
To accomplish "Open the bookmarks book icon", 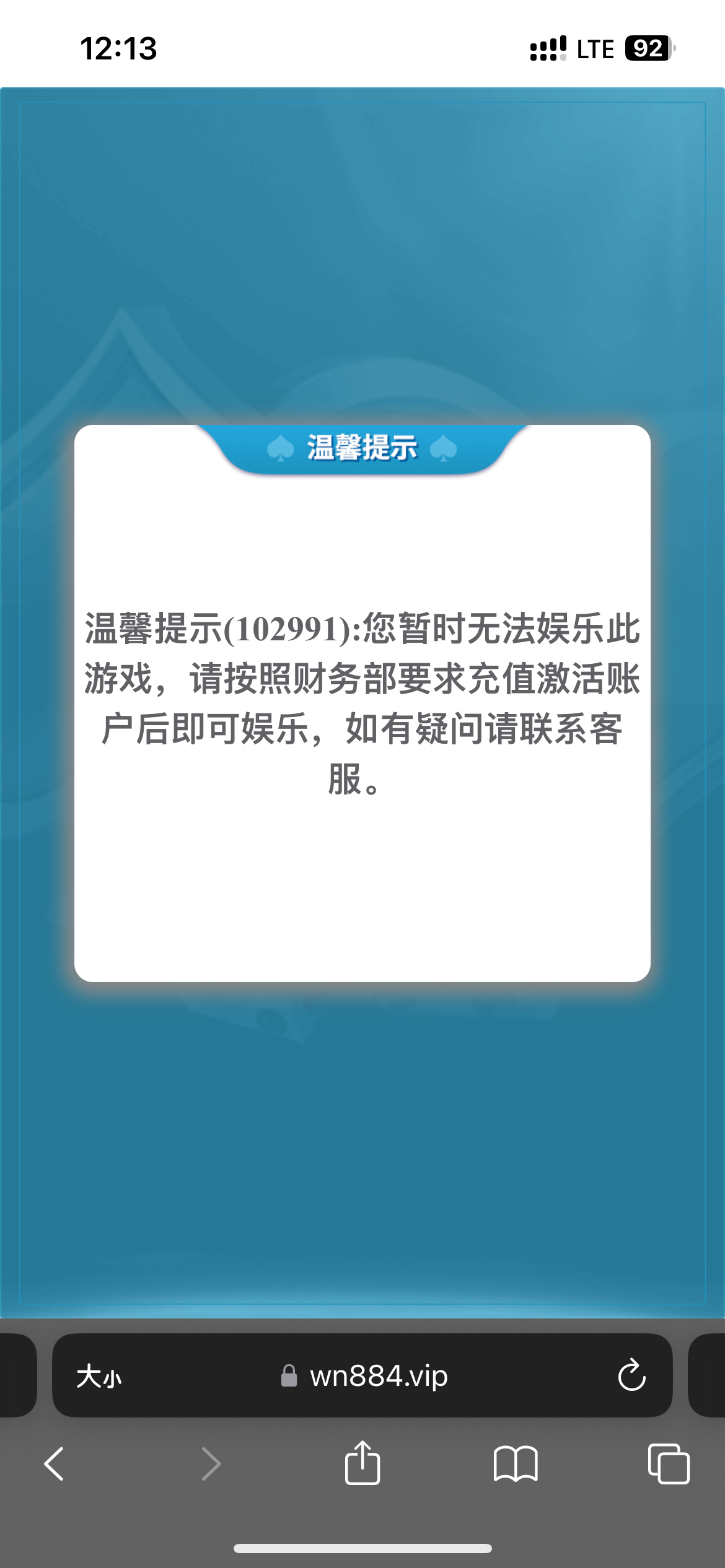I will click(x=515, y=1464).
